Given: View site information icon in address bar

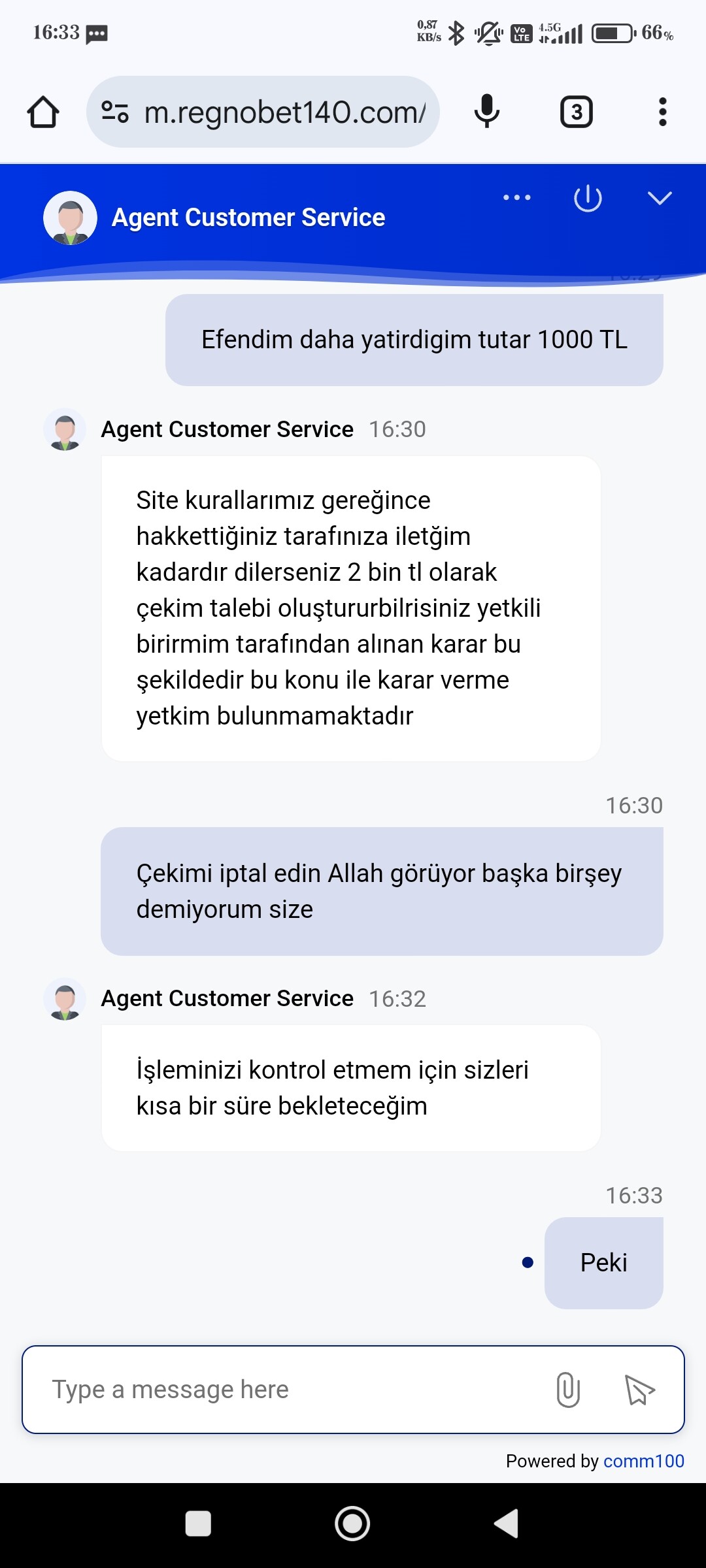Looking at the screenshot, I should click(115, 112).
